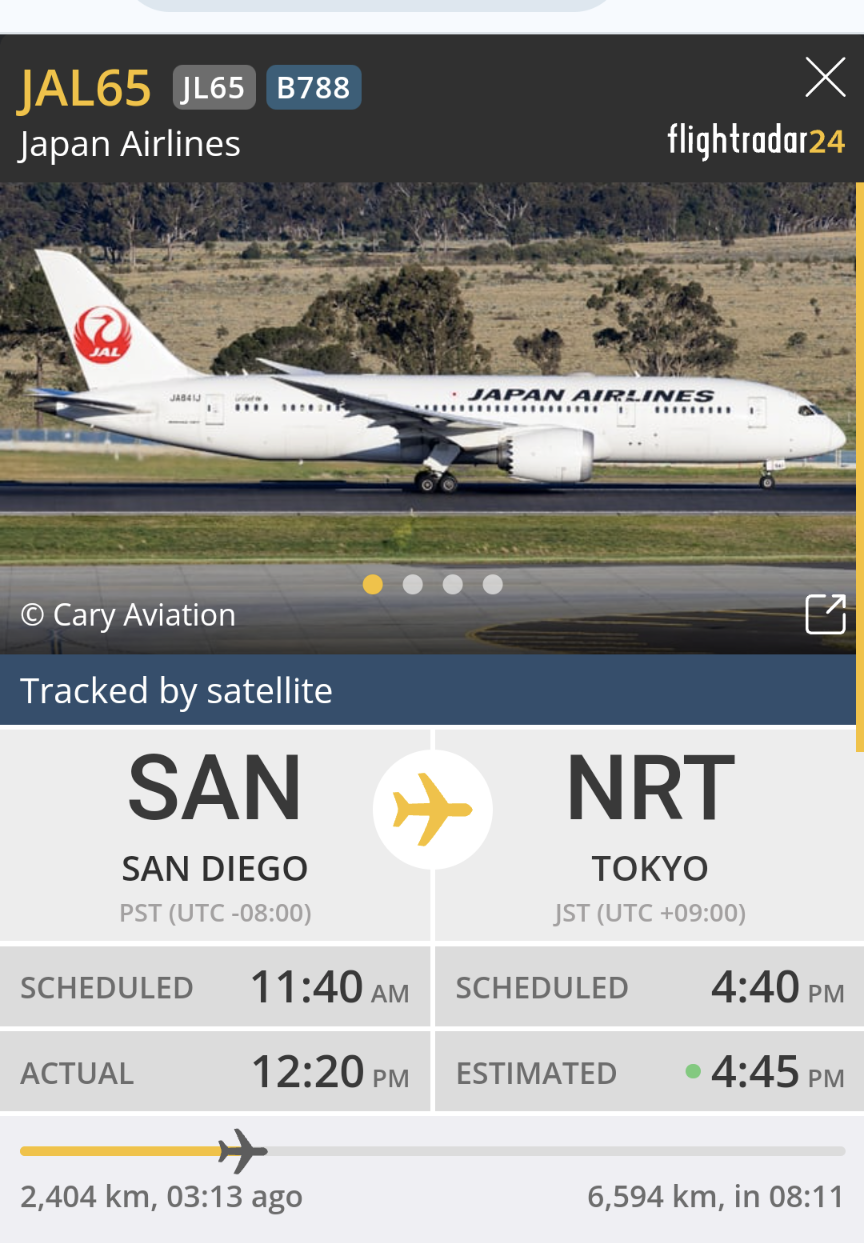Select the third photo indicator dot
Image resolution: width=864 pixels, height=1243 pixels.
tap(453, 584)
